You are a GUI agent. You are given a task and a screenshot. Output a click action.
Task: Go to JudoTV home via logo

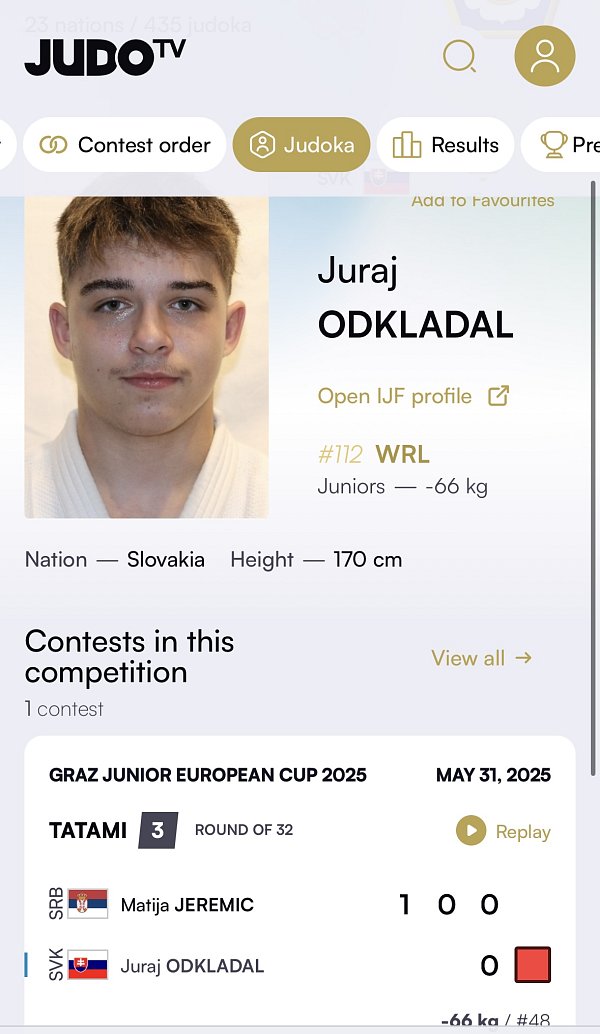coord(105,57)
